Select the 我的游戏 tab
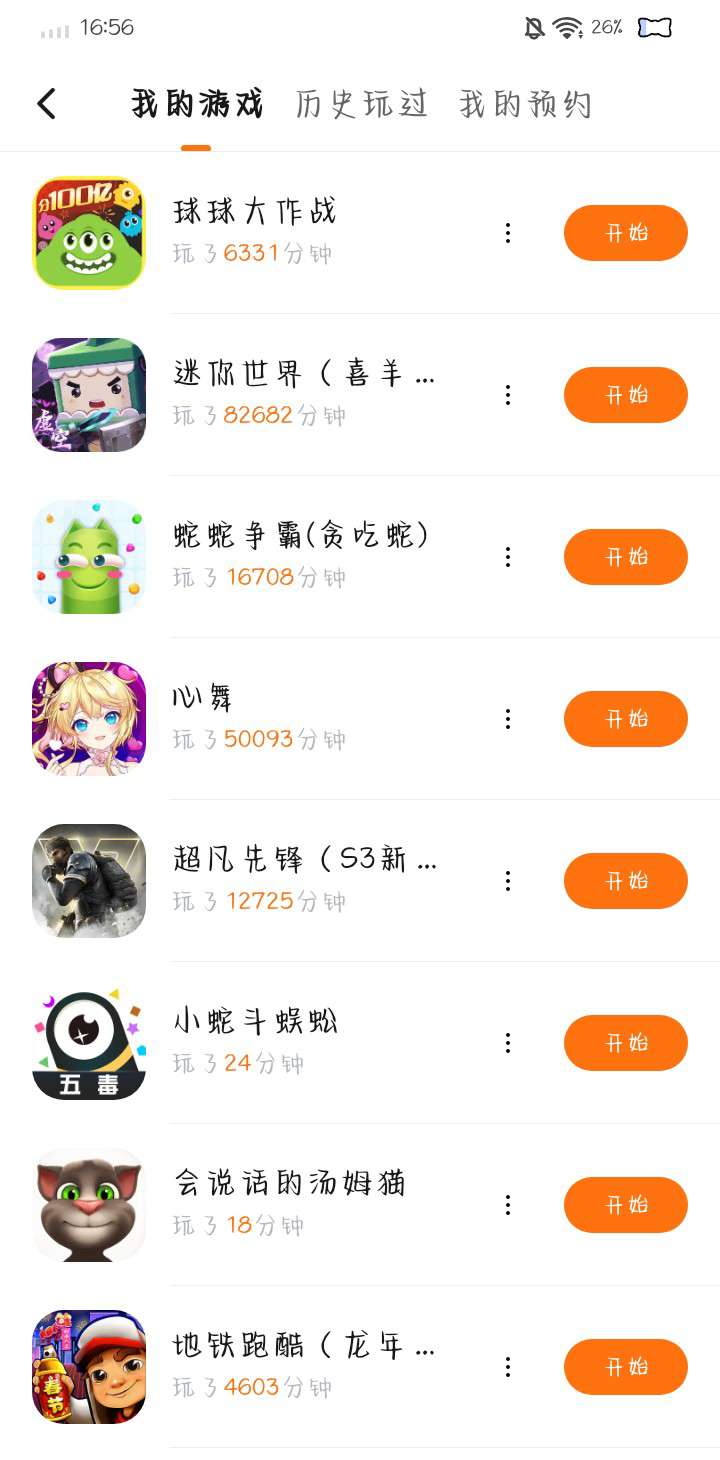The height and width of the screenshot is (1460, 720). [x=197, y=104]
